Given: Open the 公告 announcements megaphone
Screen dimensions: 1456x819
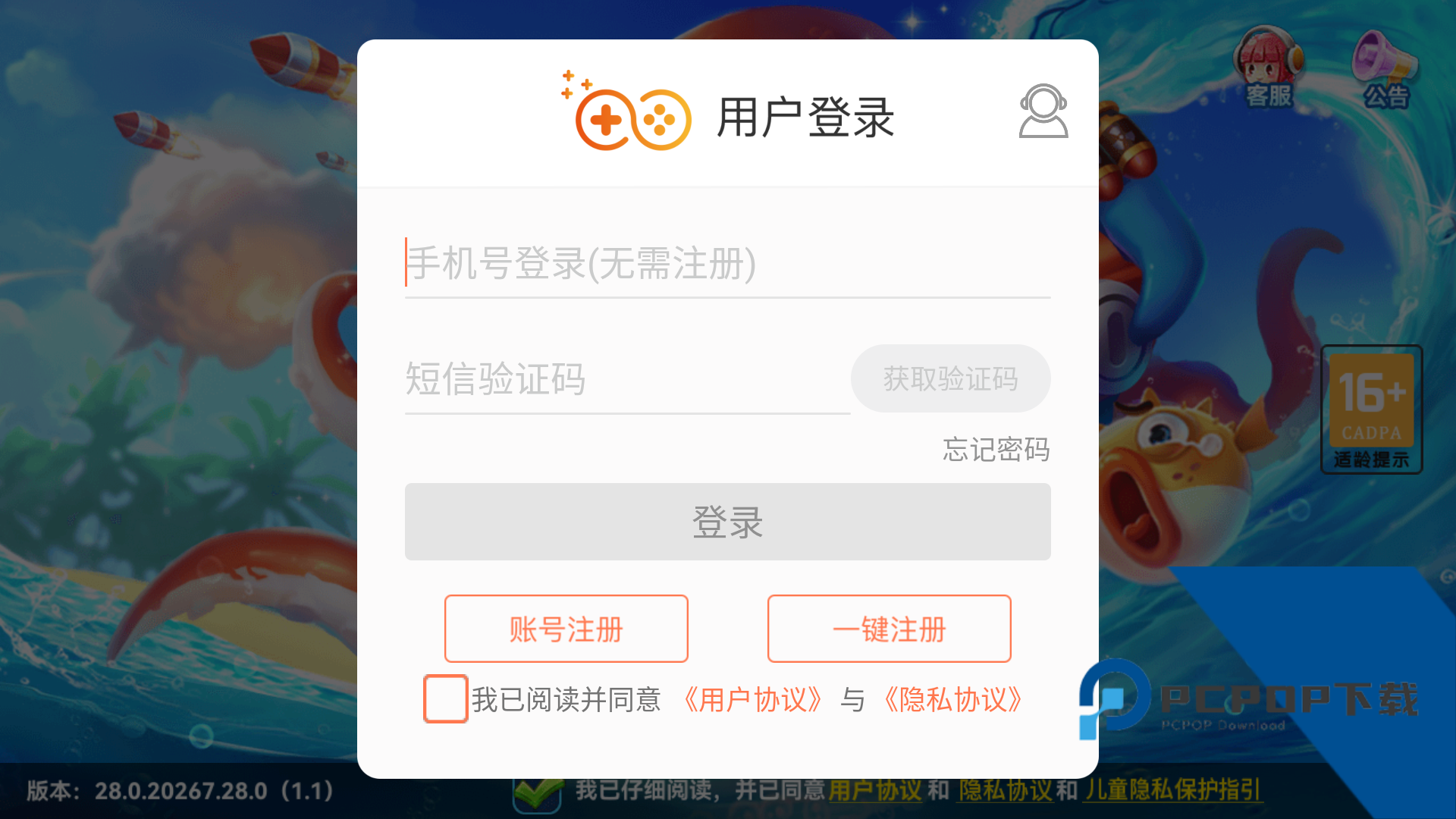Looking at the screenshot, I should click(x=1385, y=69).
